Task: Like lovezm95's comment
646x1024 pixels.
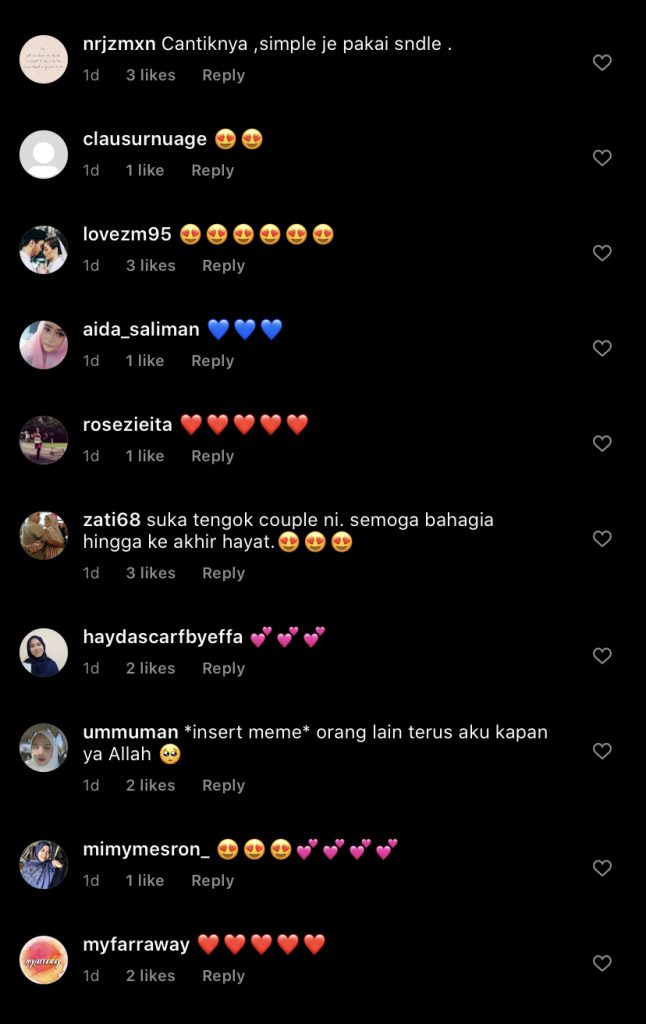Action: [x=602, y=253]
